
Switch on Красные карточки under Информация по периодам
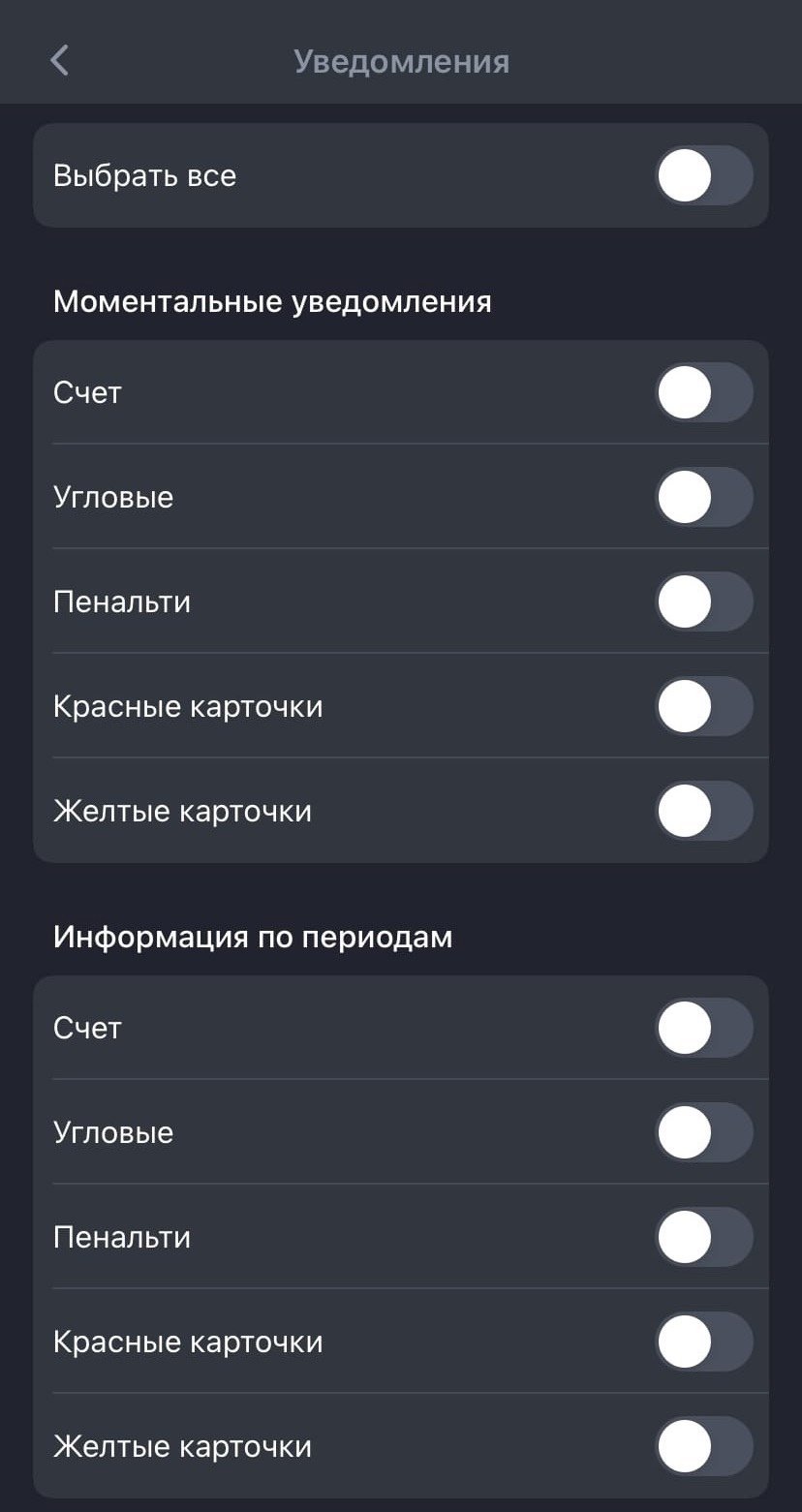tap(703, 1342)
